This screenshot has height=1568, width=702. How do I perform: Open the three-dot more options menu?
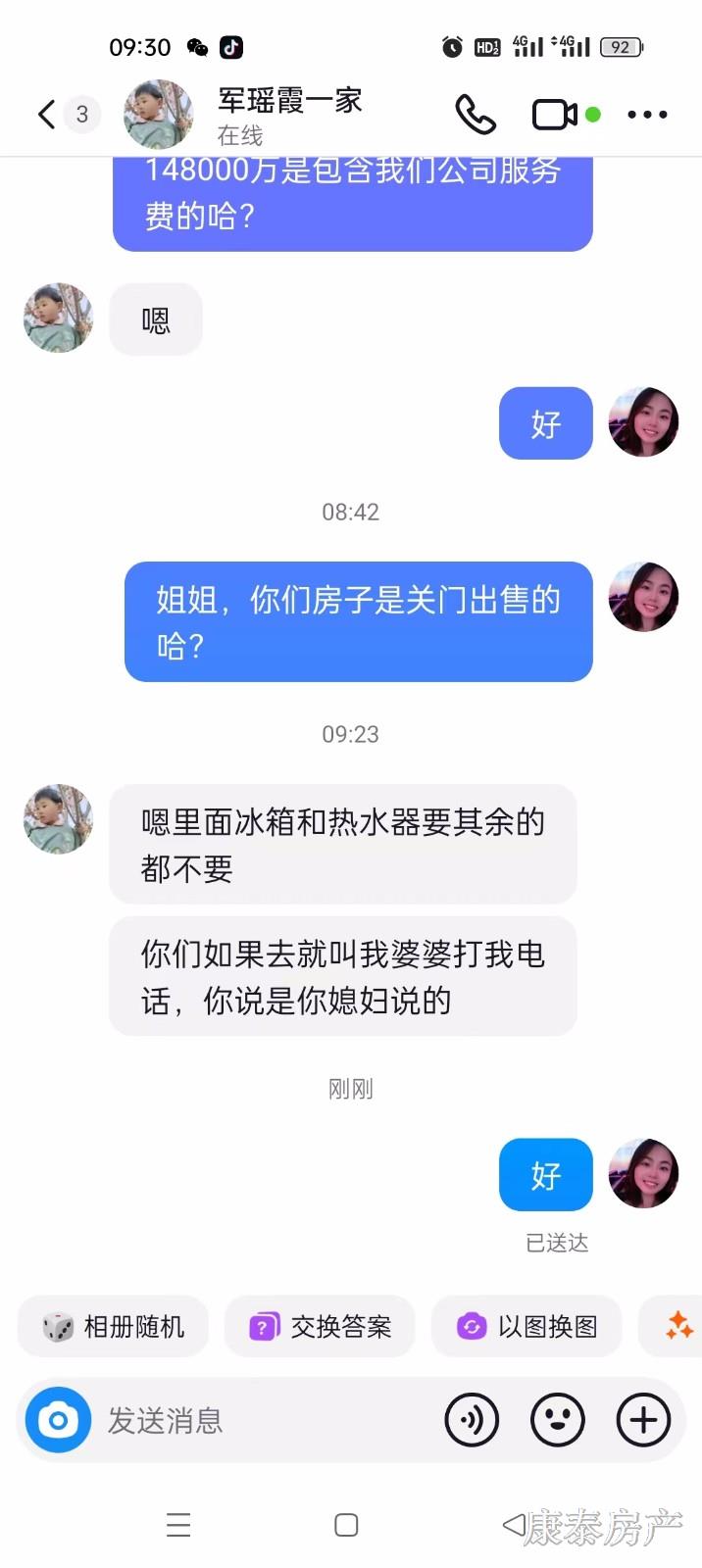[x=647, y=115]
